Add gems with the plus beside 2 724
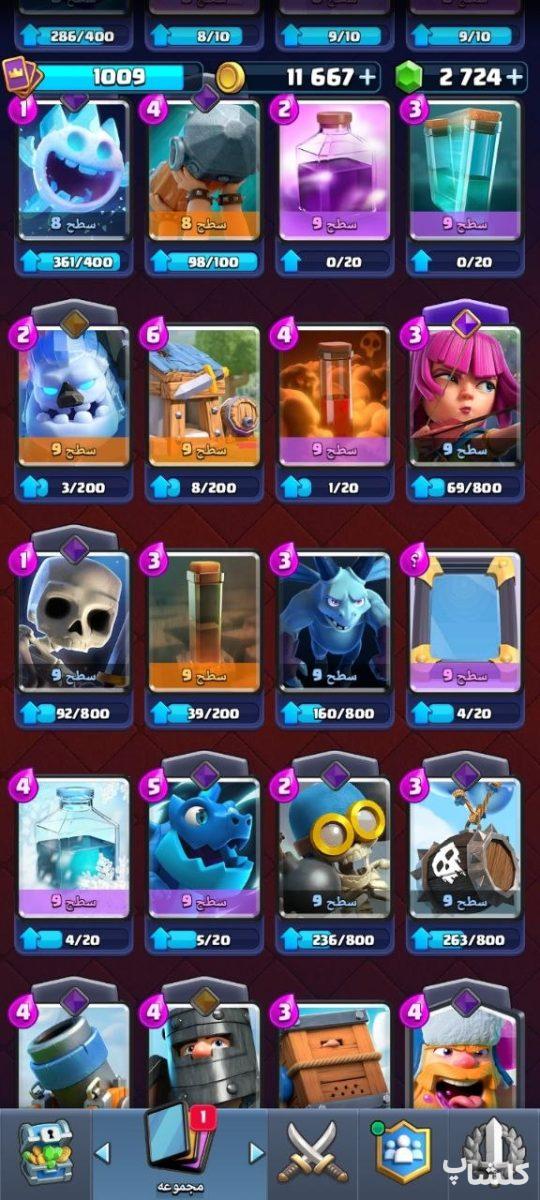The image size is (540, 1200). tap(514, 76)
